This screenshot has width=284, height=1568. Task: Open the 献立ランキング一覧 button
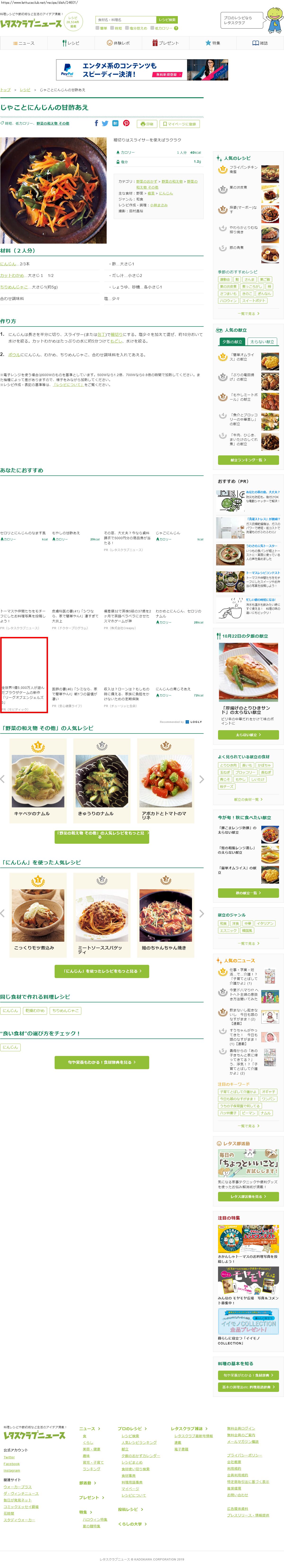click(248, 460)
